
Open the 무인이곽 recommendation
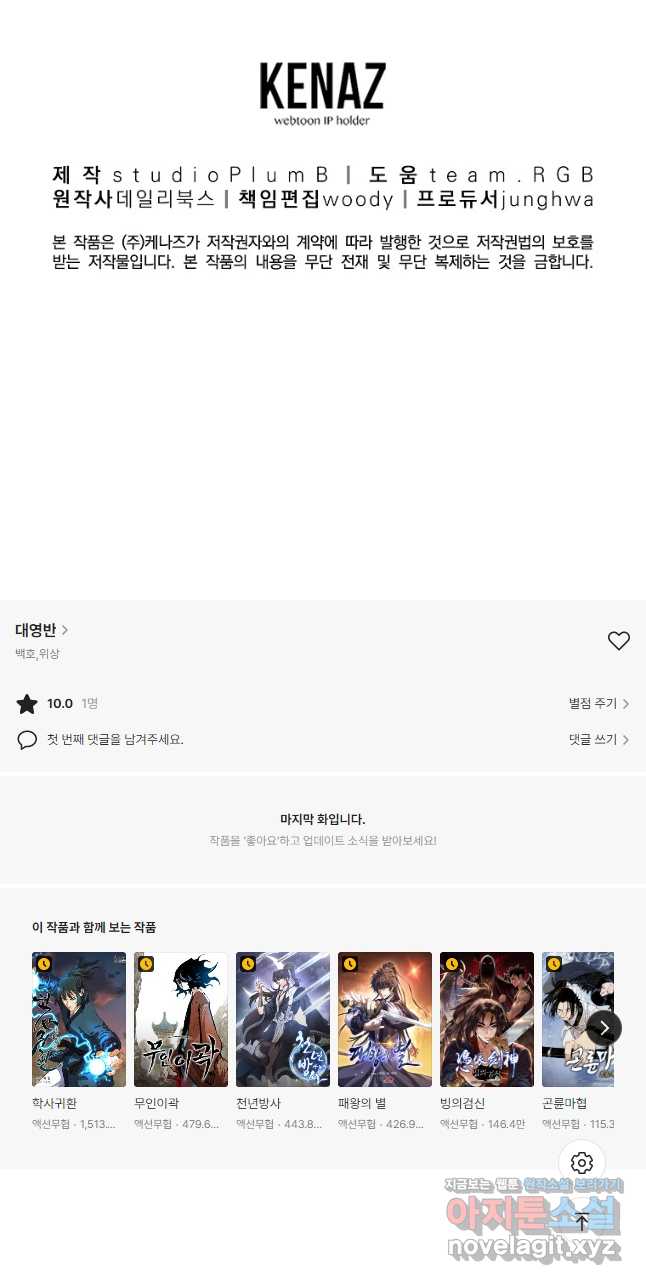pos(181,1019)
